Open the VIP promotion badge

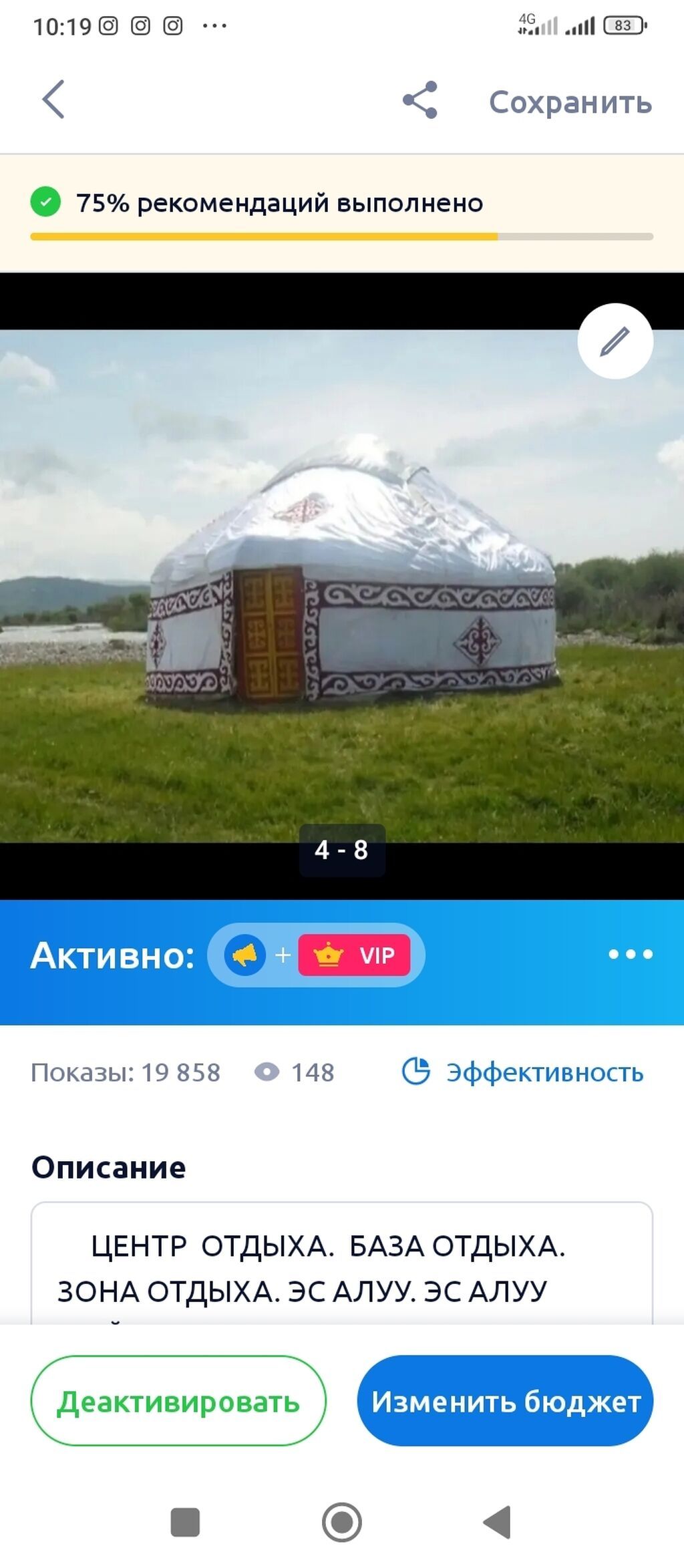pos(354,955)
